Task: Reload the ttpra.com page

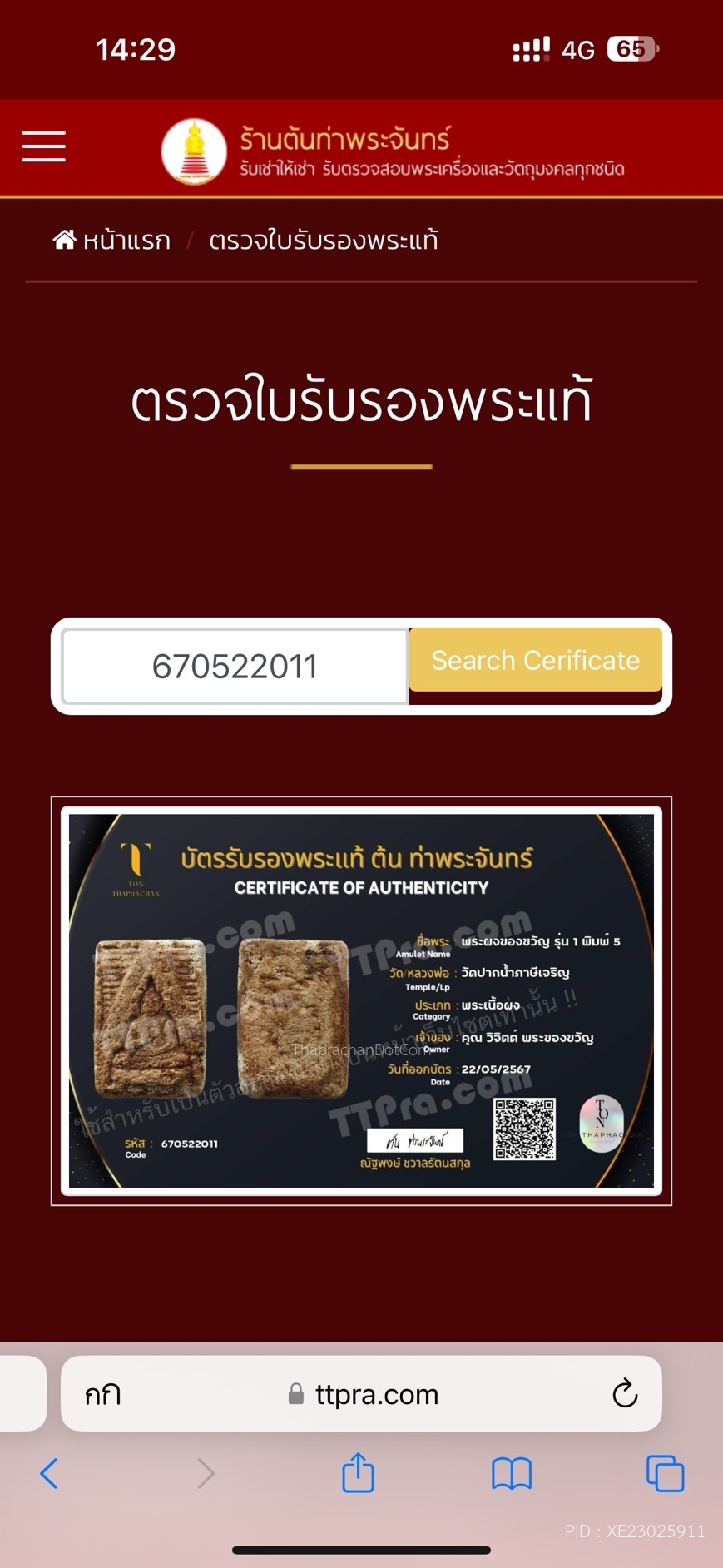Action: [624, 1393]
